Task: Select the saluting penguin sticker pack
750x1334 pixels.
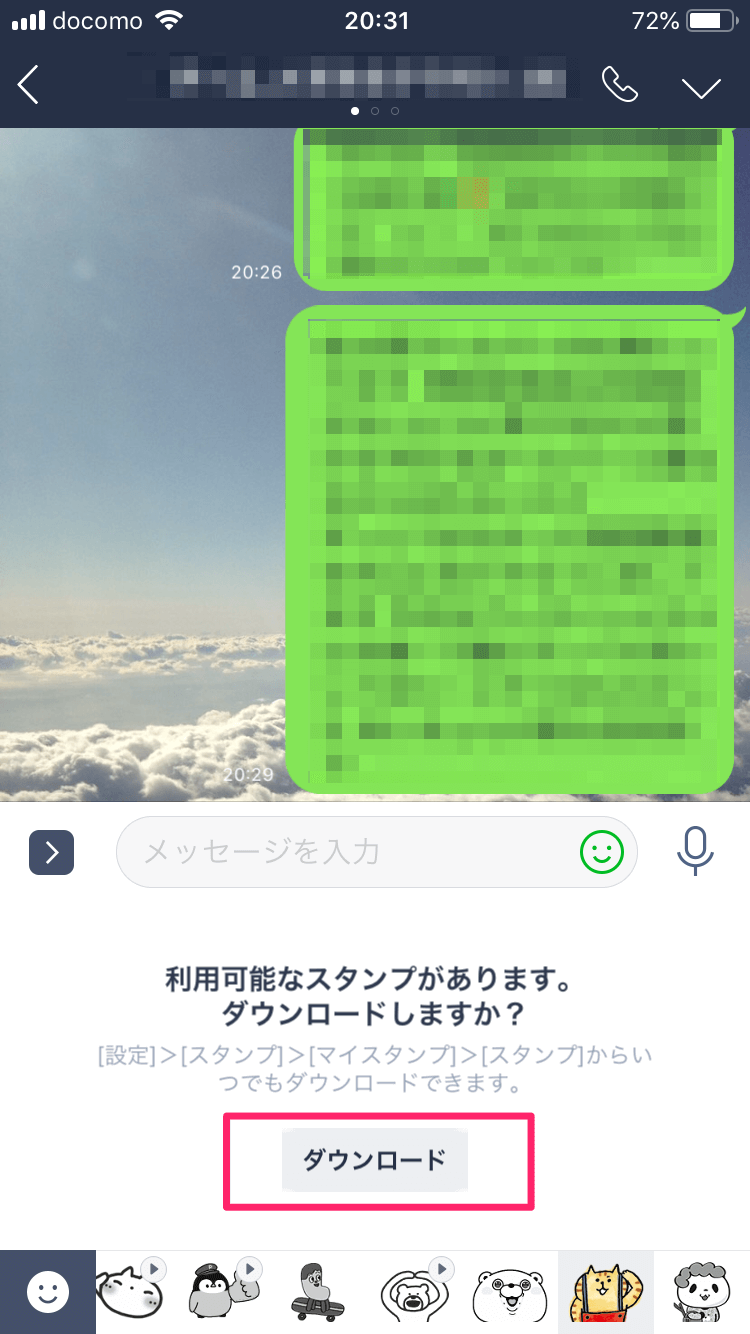Action: (220, 1292)
